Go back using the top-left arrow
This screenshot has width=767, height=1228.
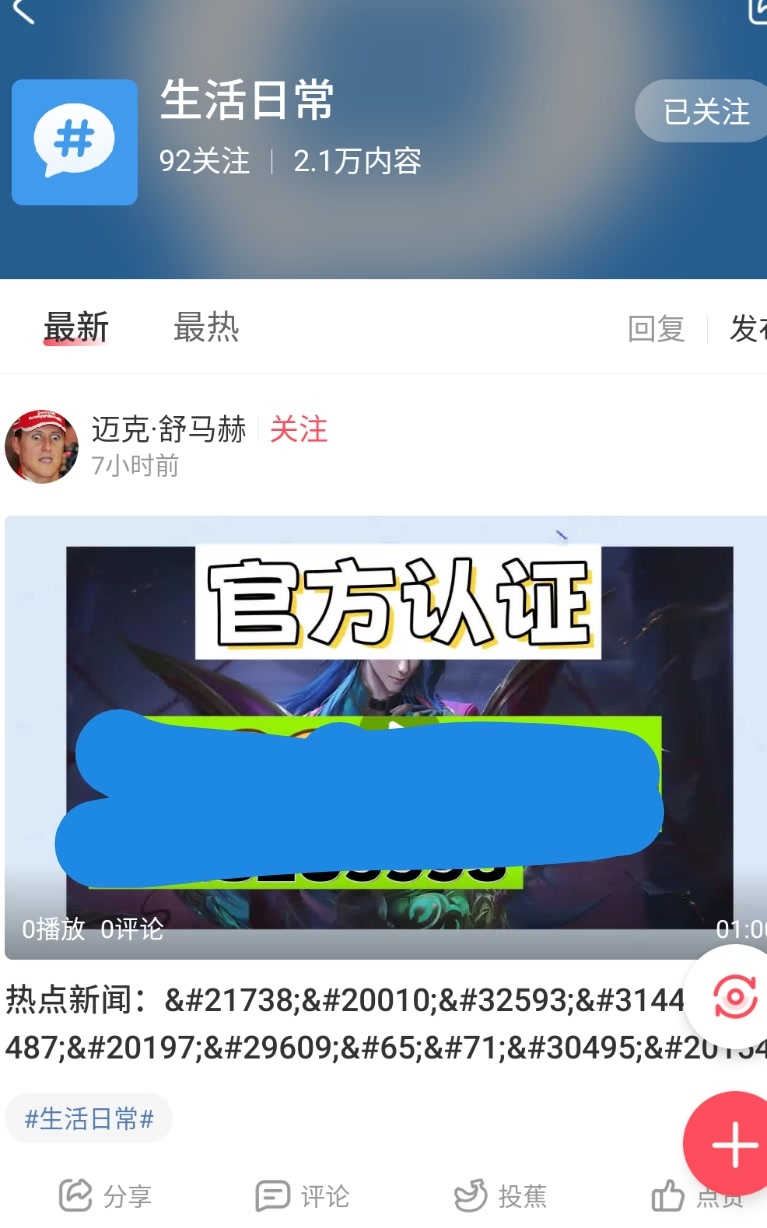[24, 12]
